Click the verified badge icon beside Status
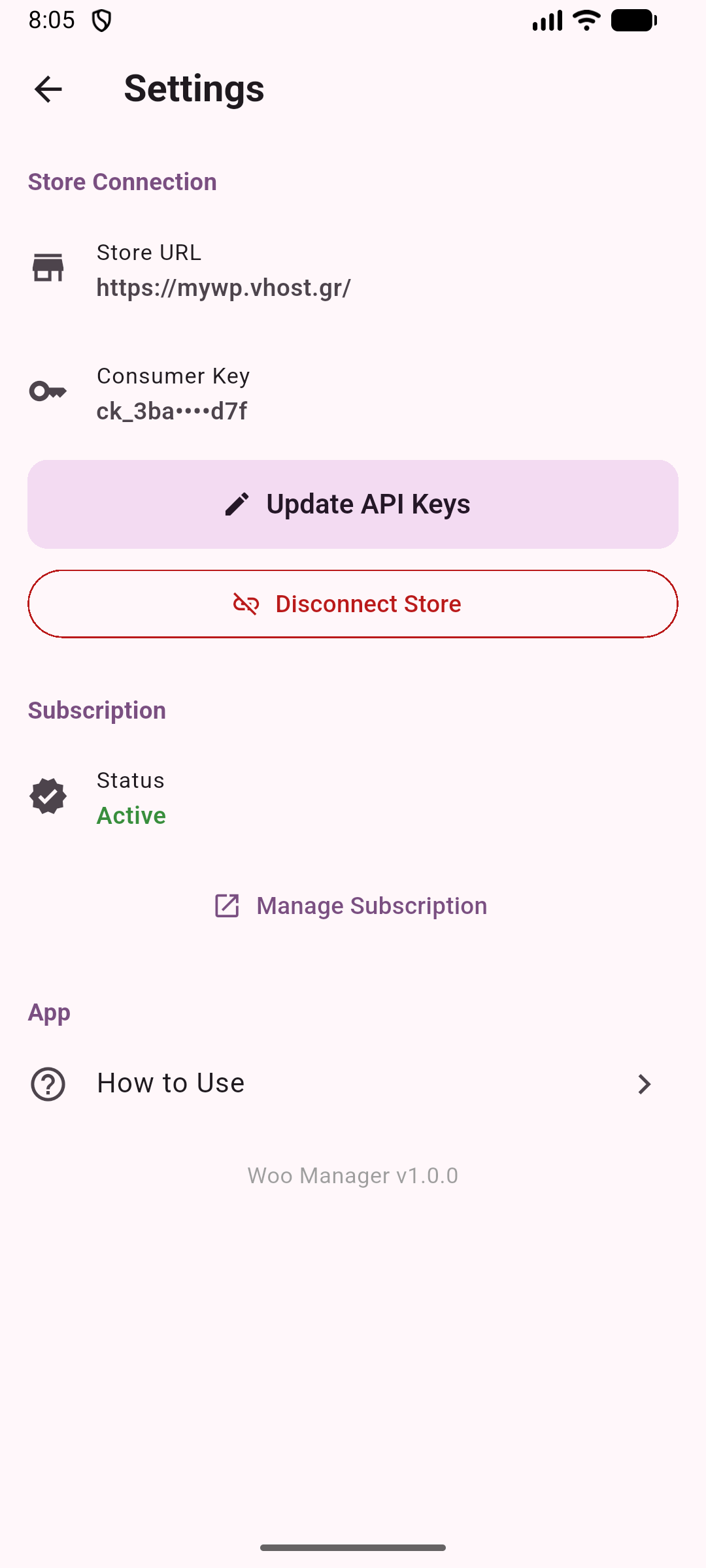706x1568 pixels. (x=48, y=797)
